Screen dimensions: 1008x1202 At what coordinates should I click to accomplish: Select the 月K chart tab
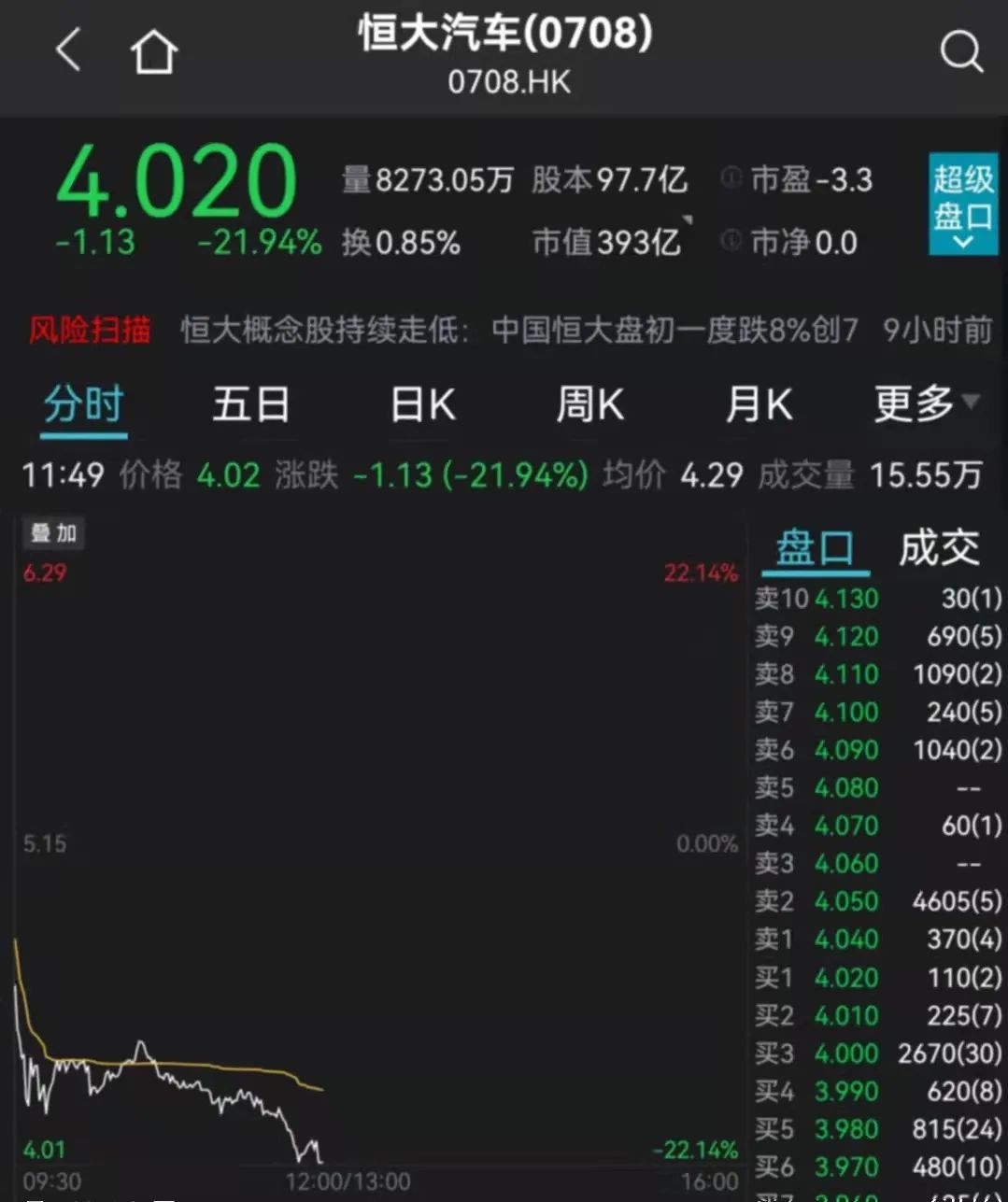coord(759,405)
